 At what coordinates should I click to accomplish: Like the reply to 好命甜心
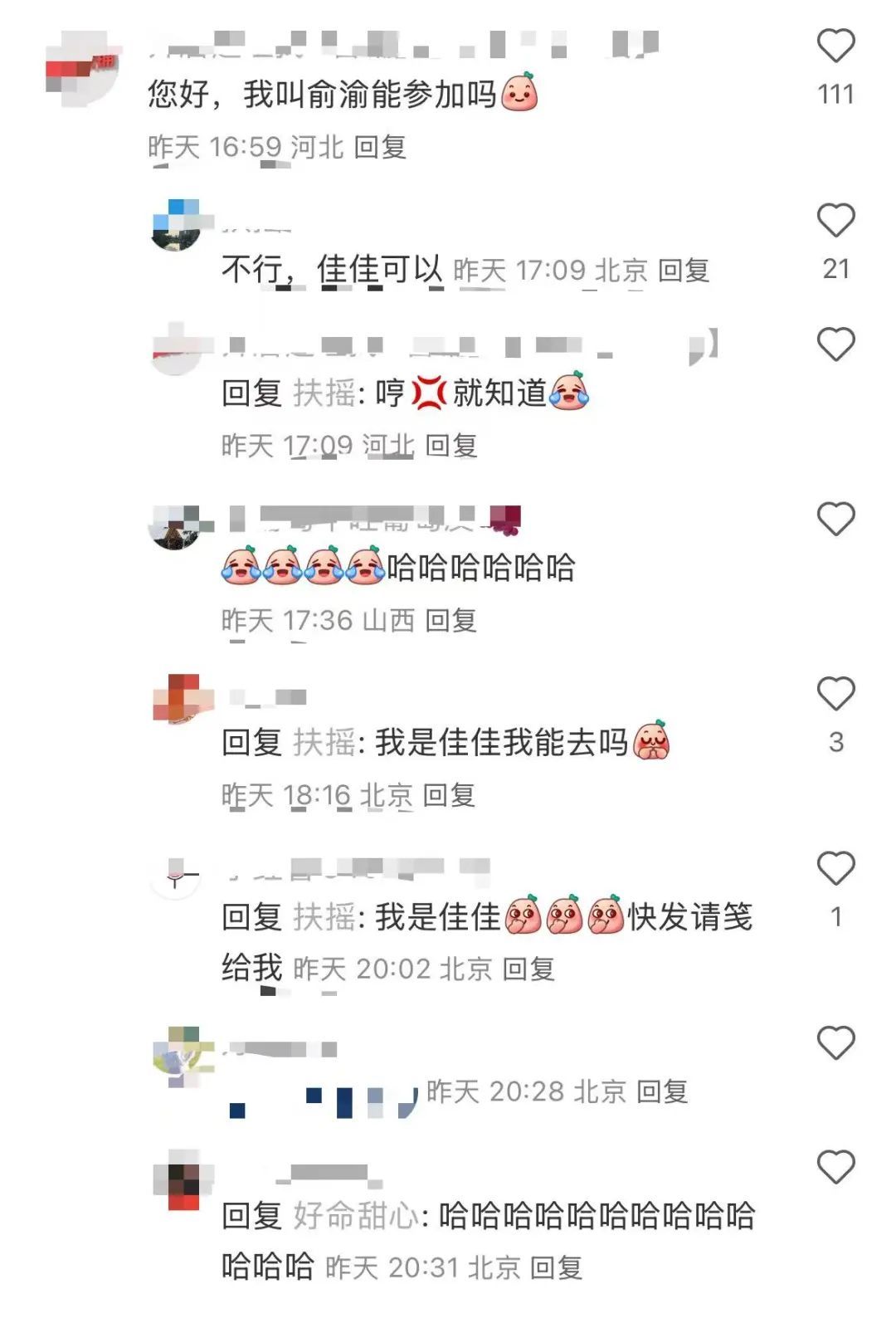coord(835,1167)
